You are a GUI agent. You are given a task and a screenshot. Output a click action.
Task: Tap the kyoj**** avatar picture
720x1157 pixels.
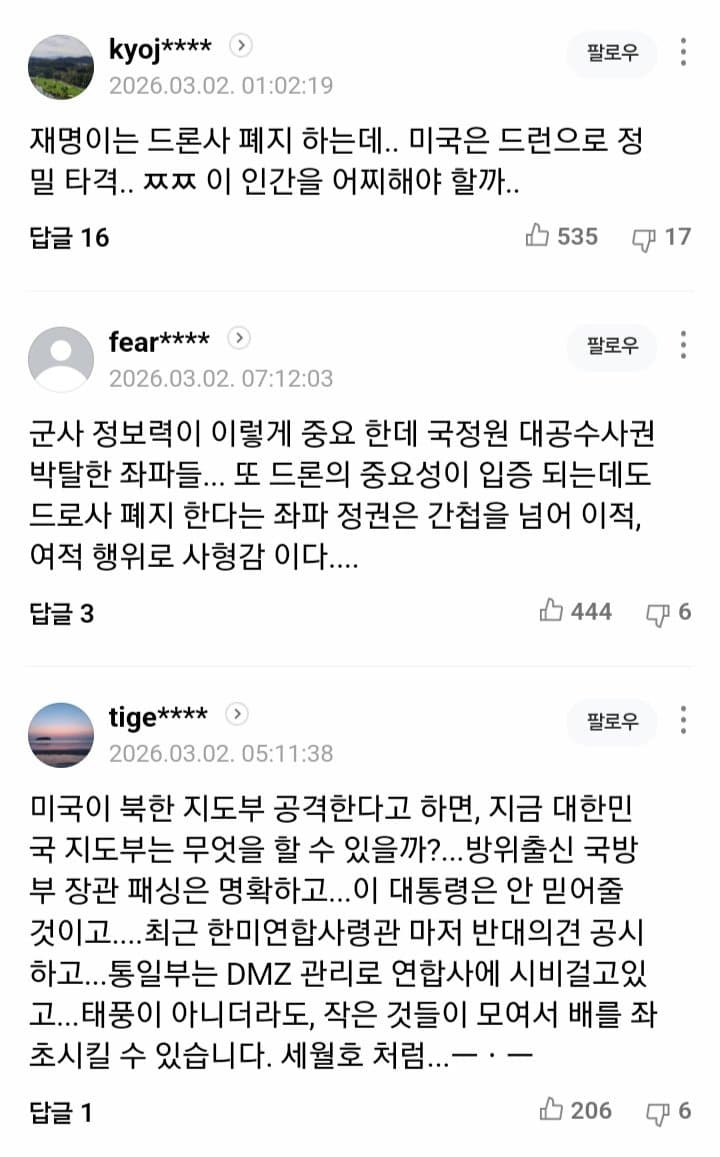[60, 67]
